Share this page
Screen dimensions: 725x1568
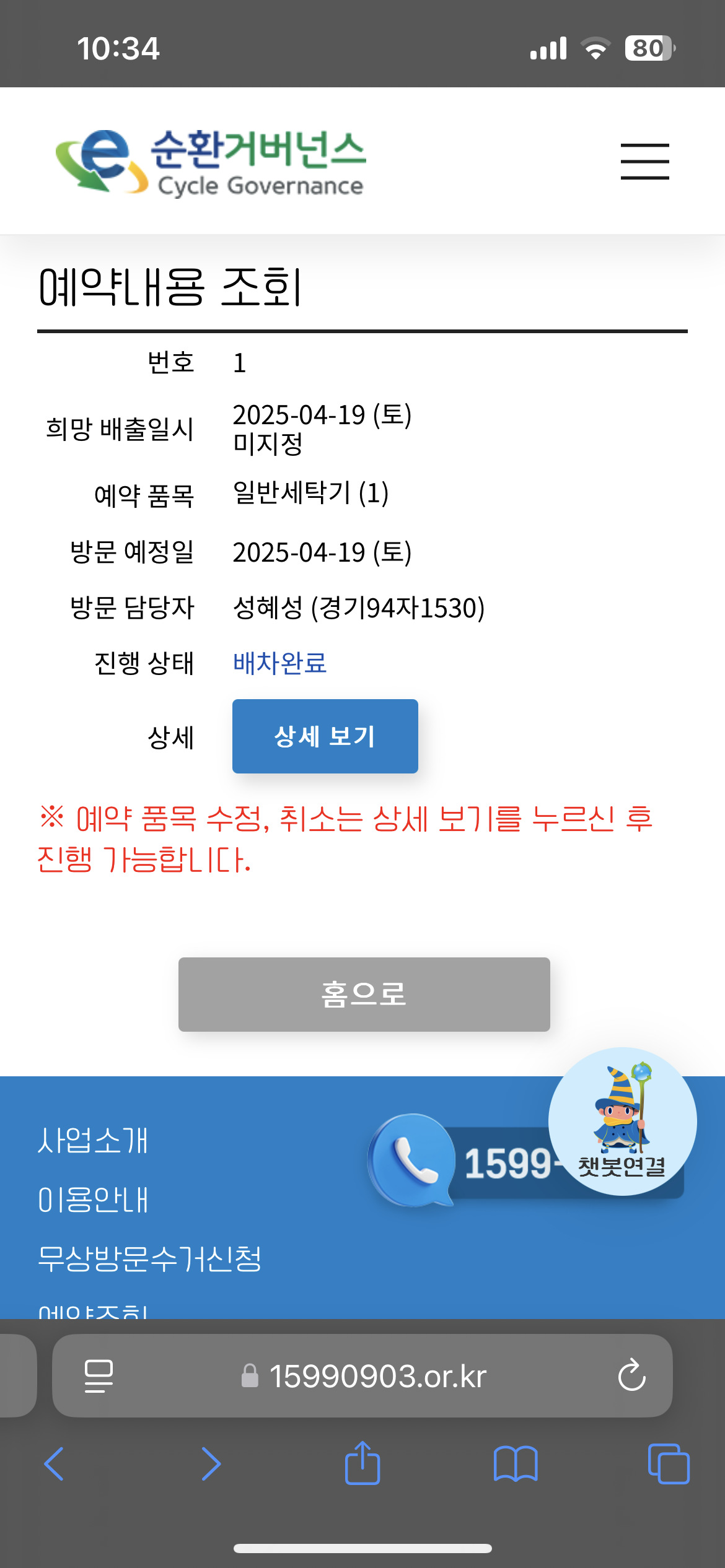(362, 1463)
